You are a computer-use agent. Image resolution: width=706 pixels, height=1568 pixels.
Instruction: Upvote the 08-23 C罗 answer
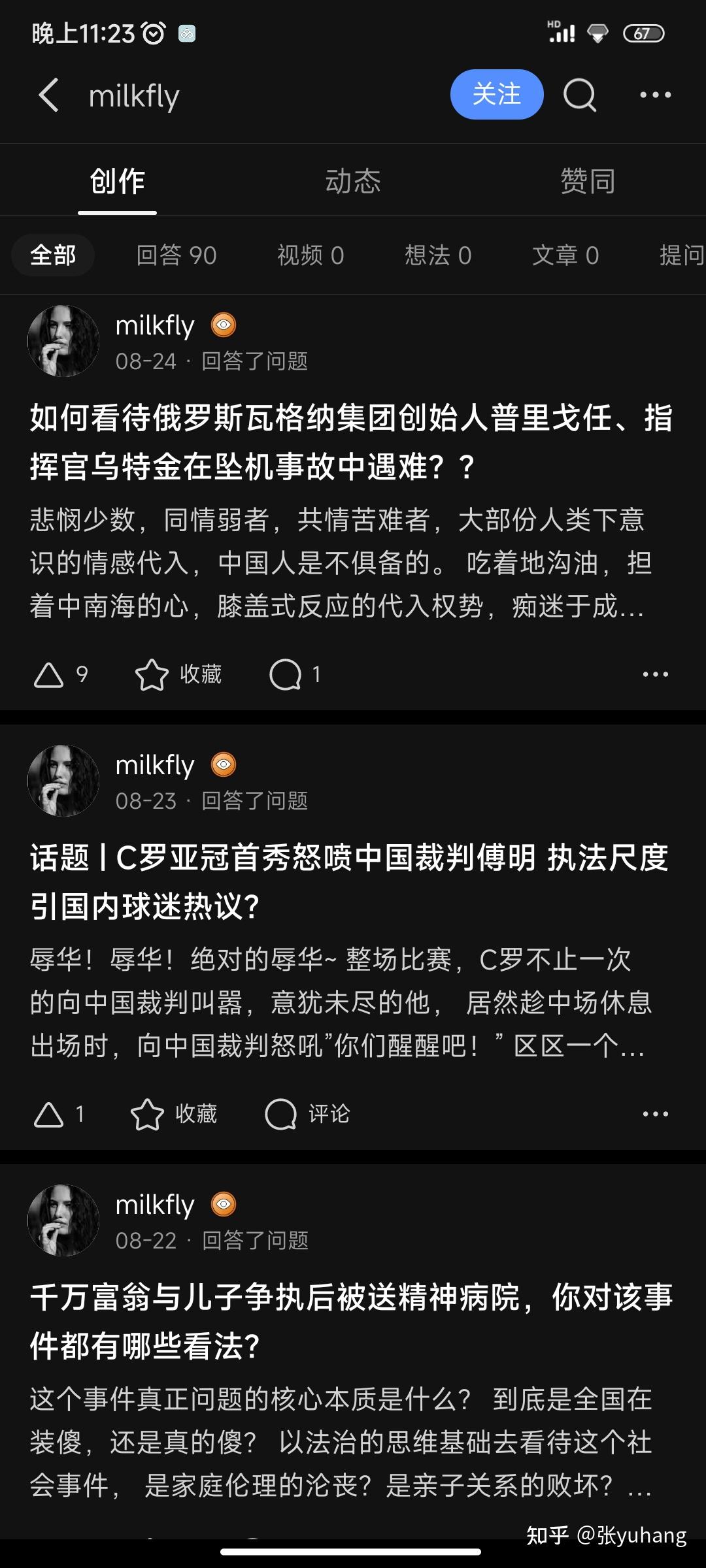point(59,1114)
